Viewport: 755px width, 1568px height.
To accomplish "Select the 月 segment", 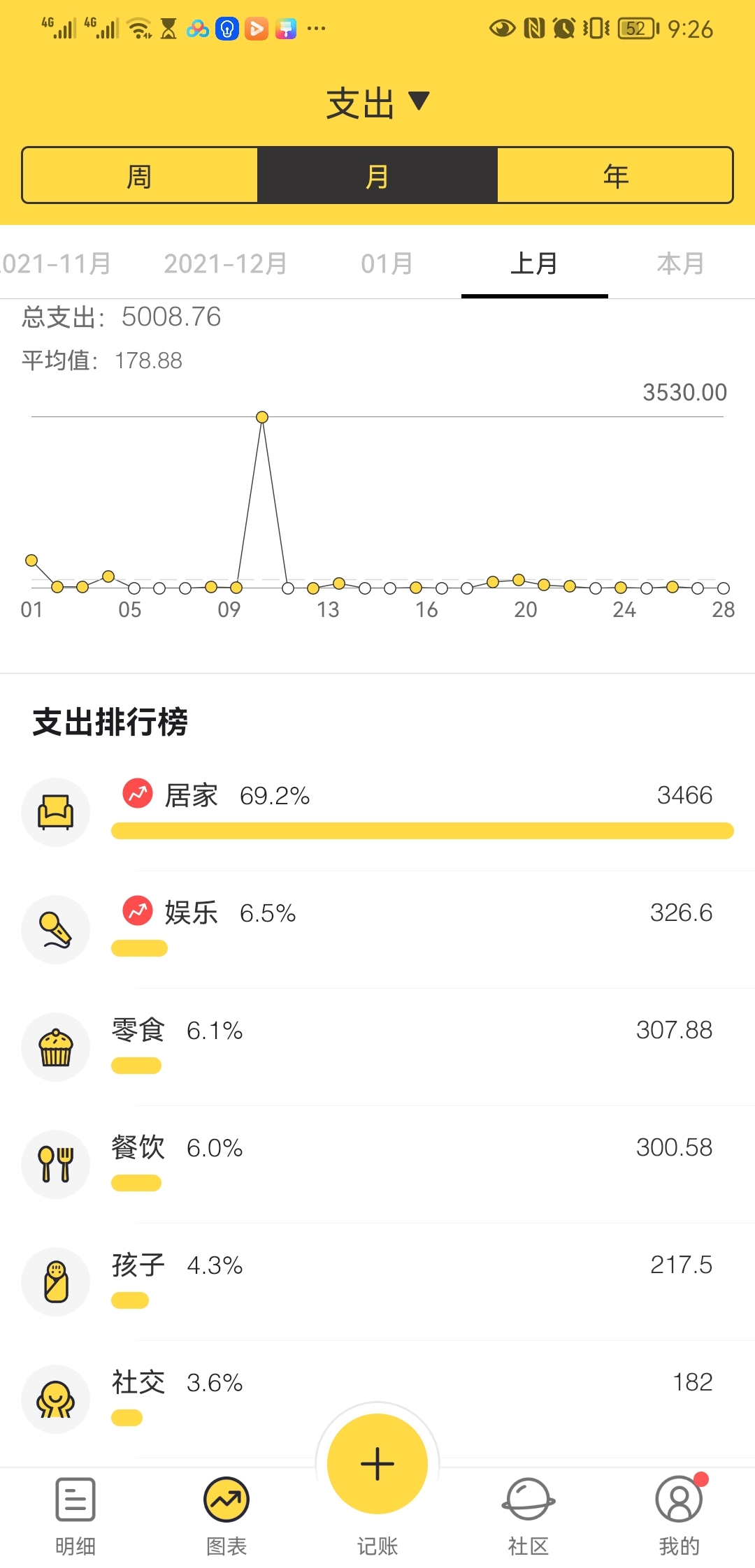I will pyautogui.click(x=377, y=175).
